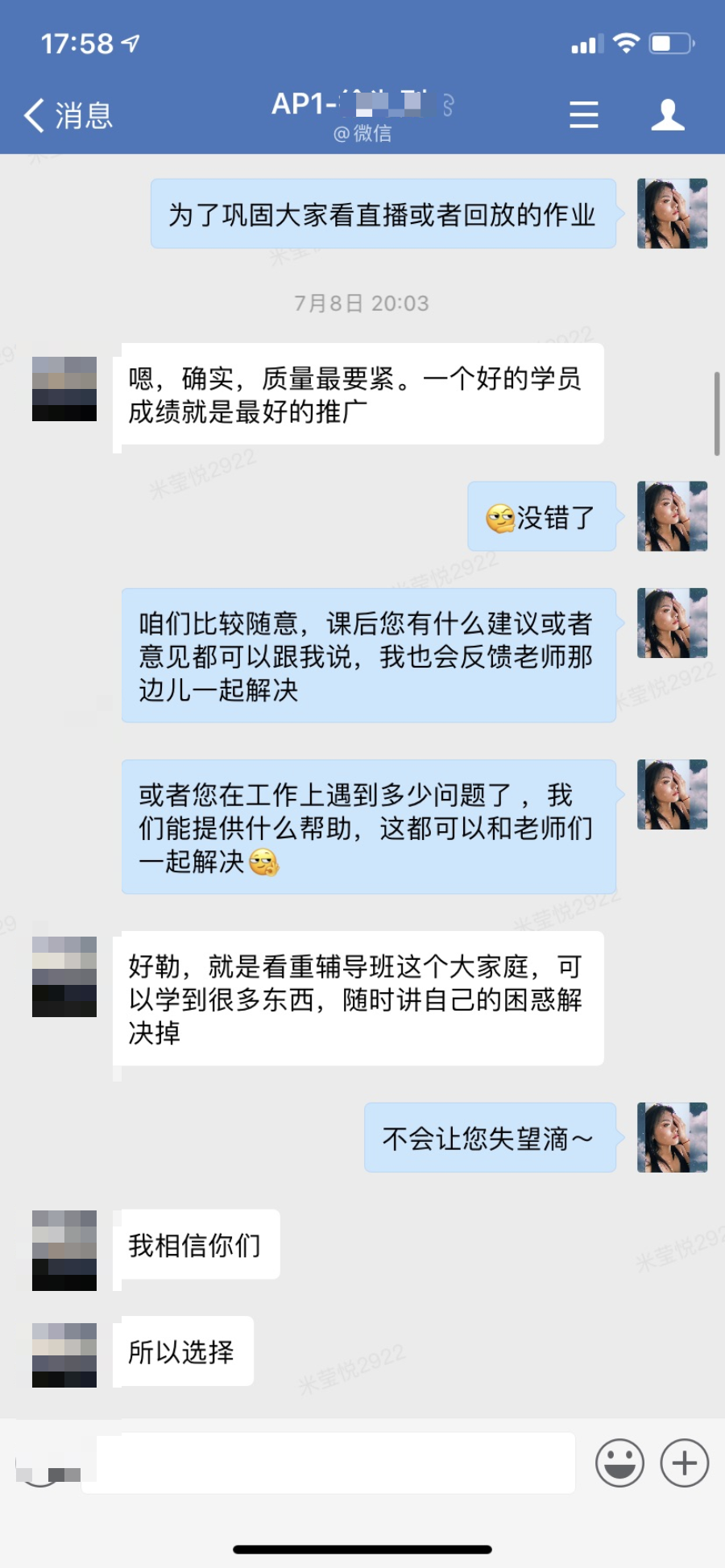
Task: Go back to 消息 list
Action: point(68,116)
